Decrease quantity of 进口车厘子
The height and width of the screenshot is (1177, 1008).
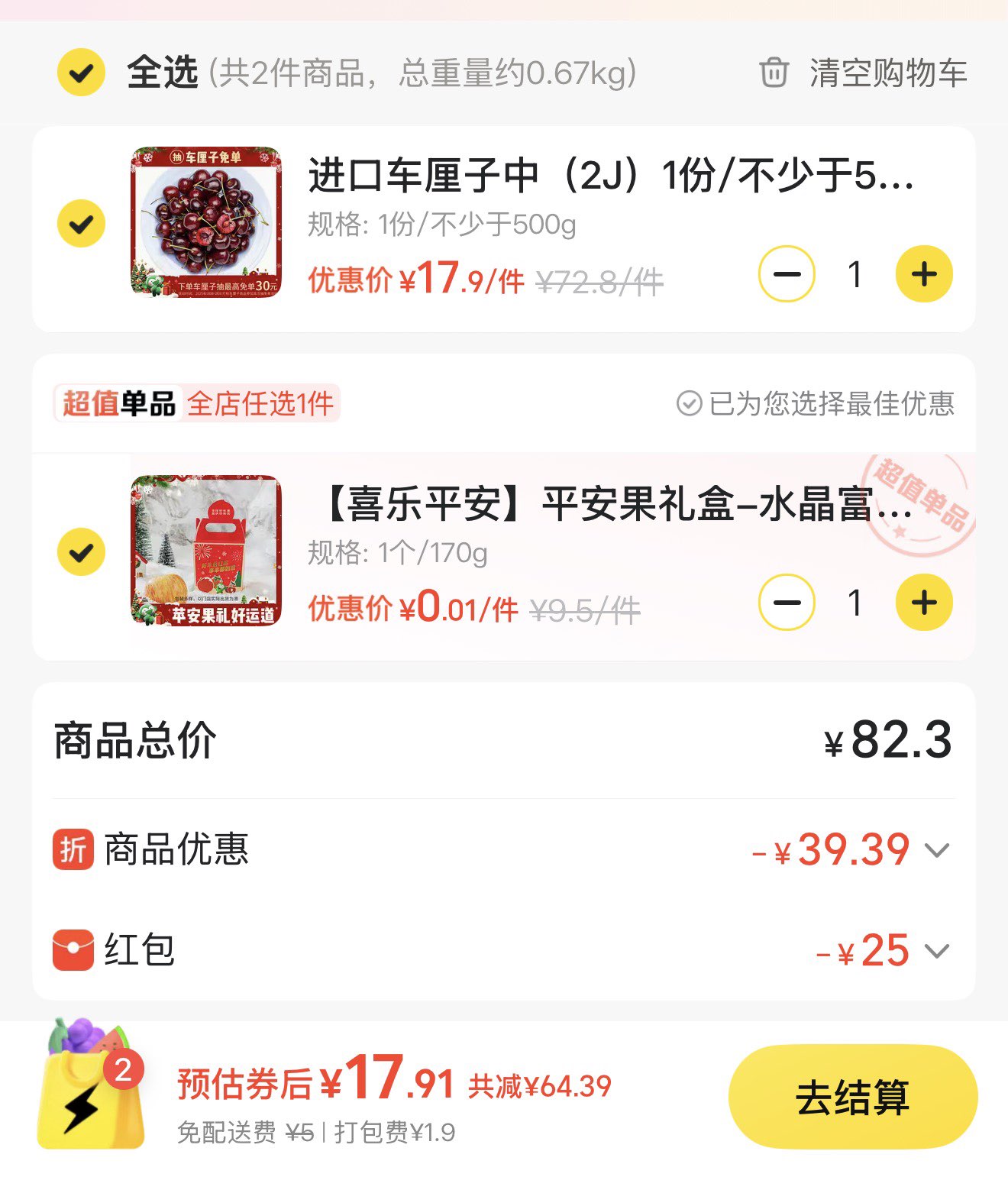coord(787,274)
